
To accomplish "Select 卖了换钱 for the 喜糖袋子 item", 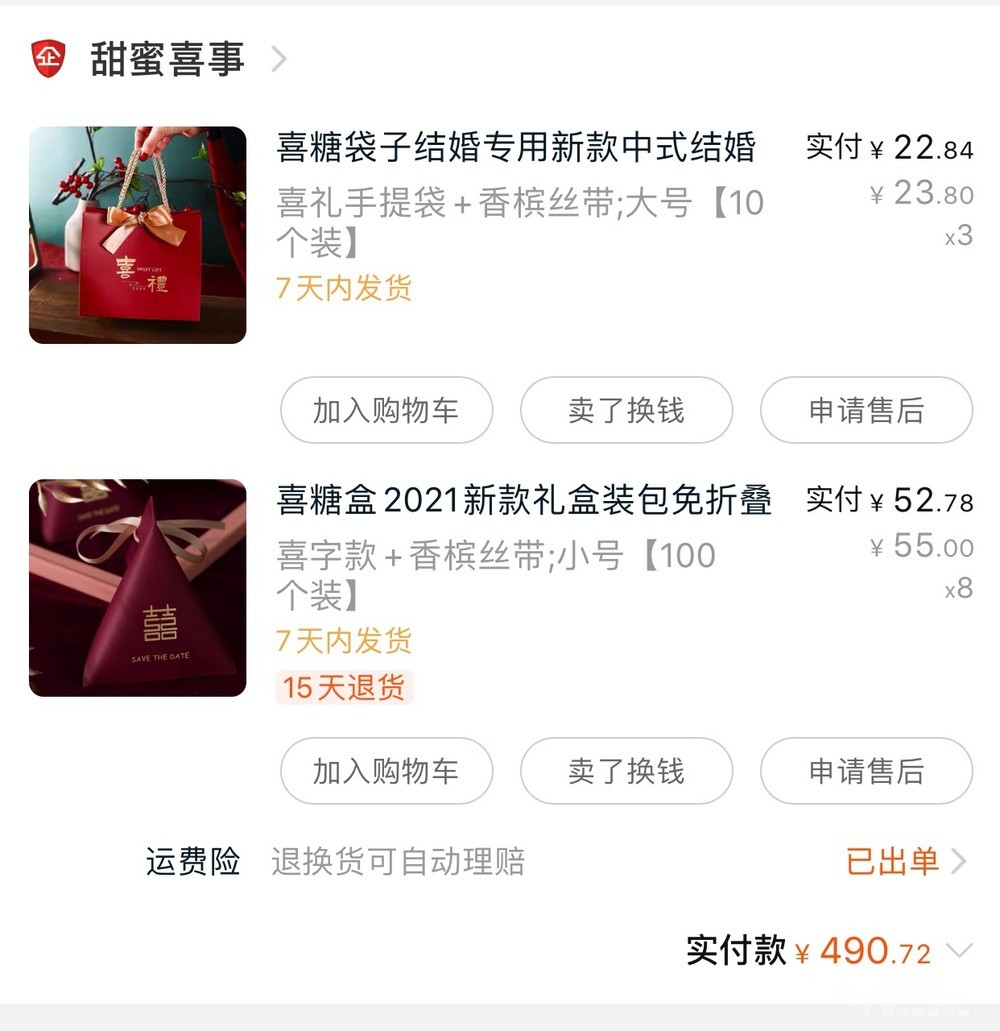I will point(626,410).
